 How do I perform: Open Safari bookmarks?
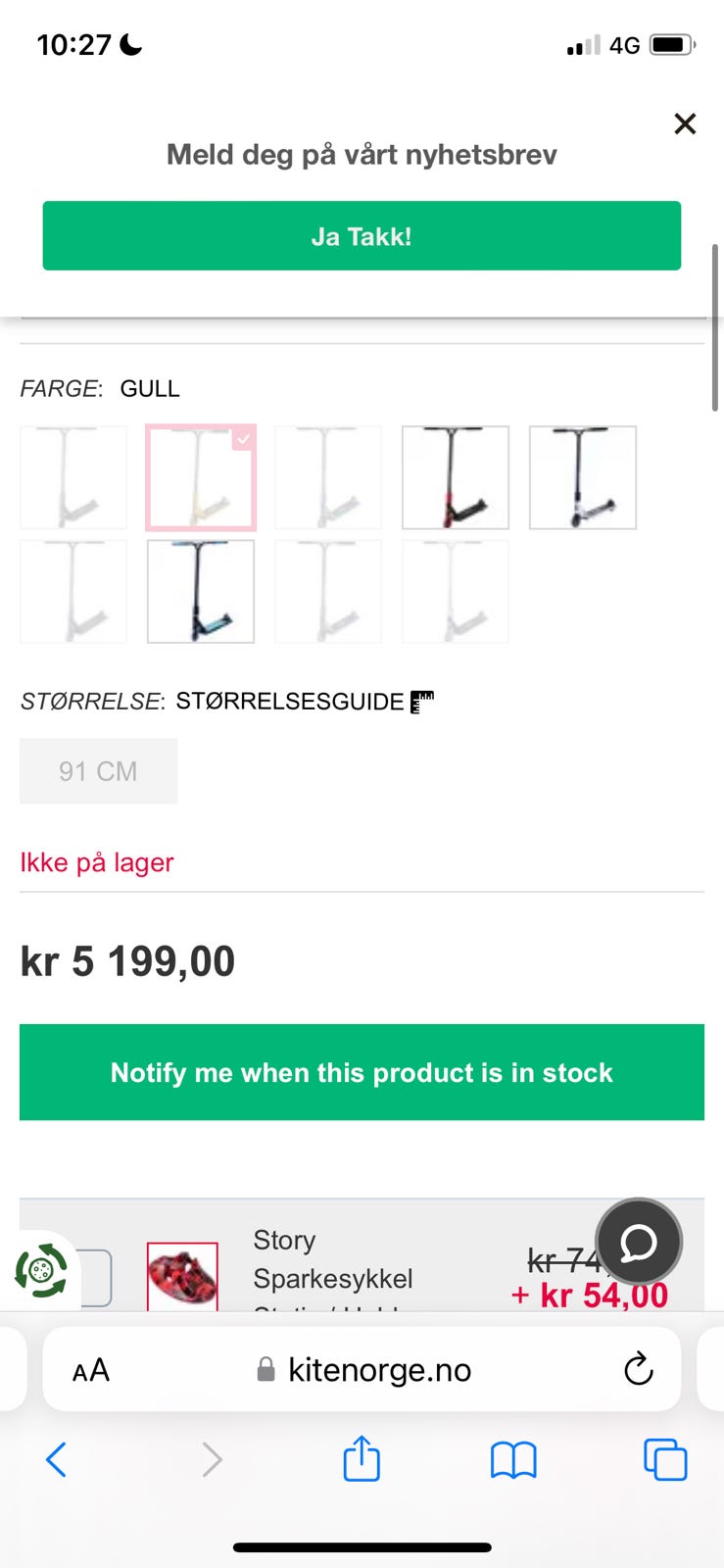(x=513, y=1460)
